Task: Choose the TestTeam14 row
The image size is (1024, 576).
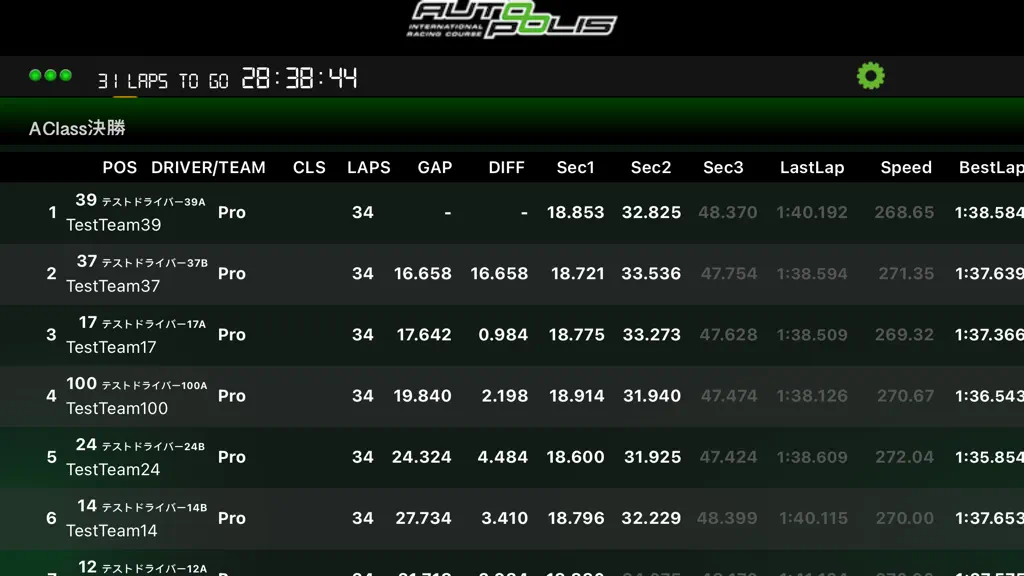Action: (512, 519)
